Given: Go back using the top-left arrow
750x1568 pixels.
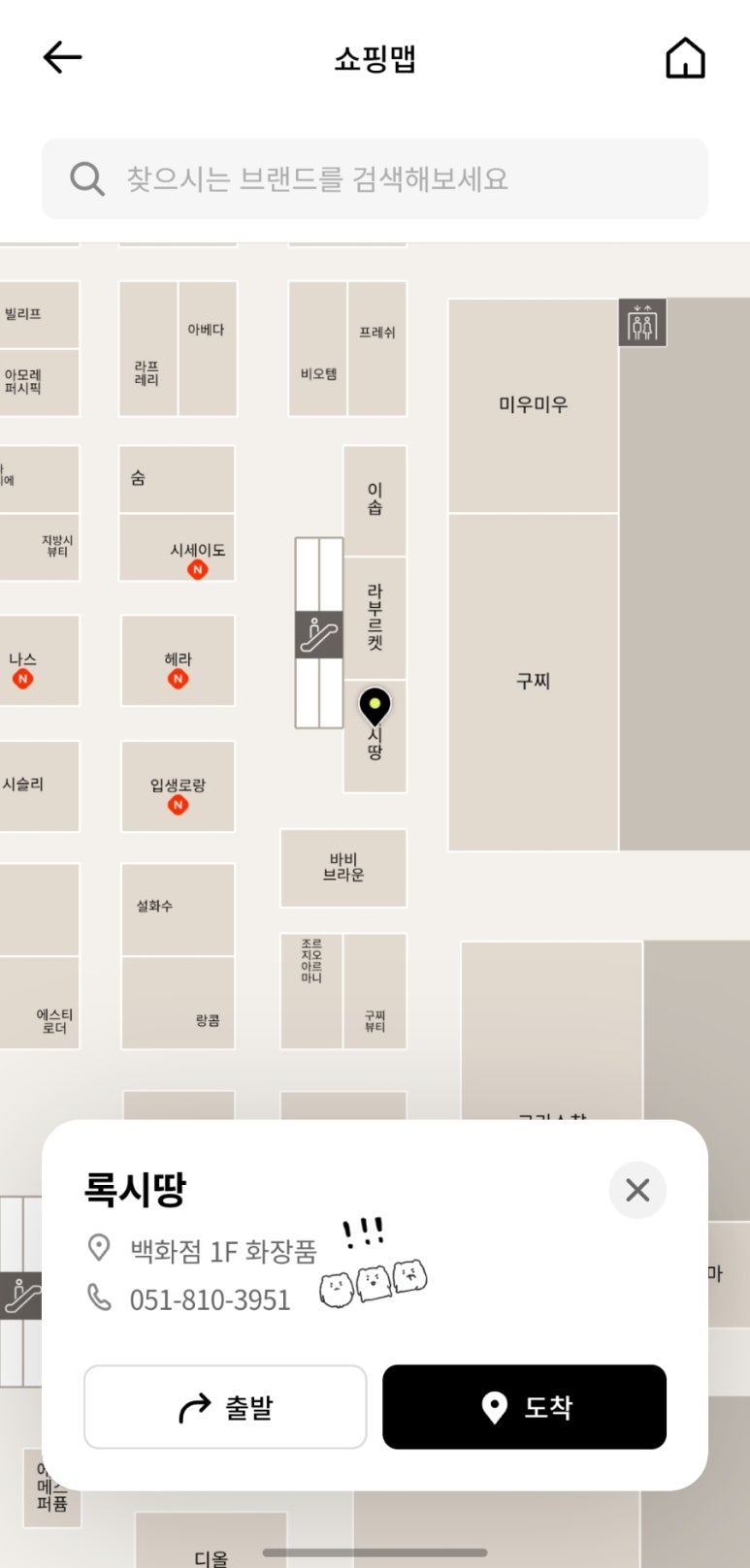Looking at the screenshot, I should (x=63, y=58).
